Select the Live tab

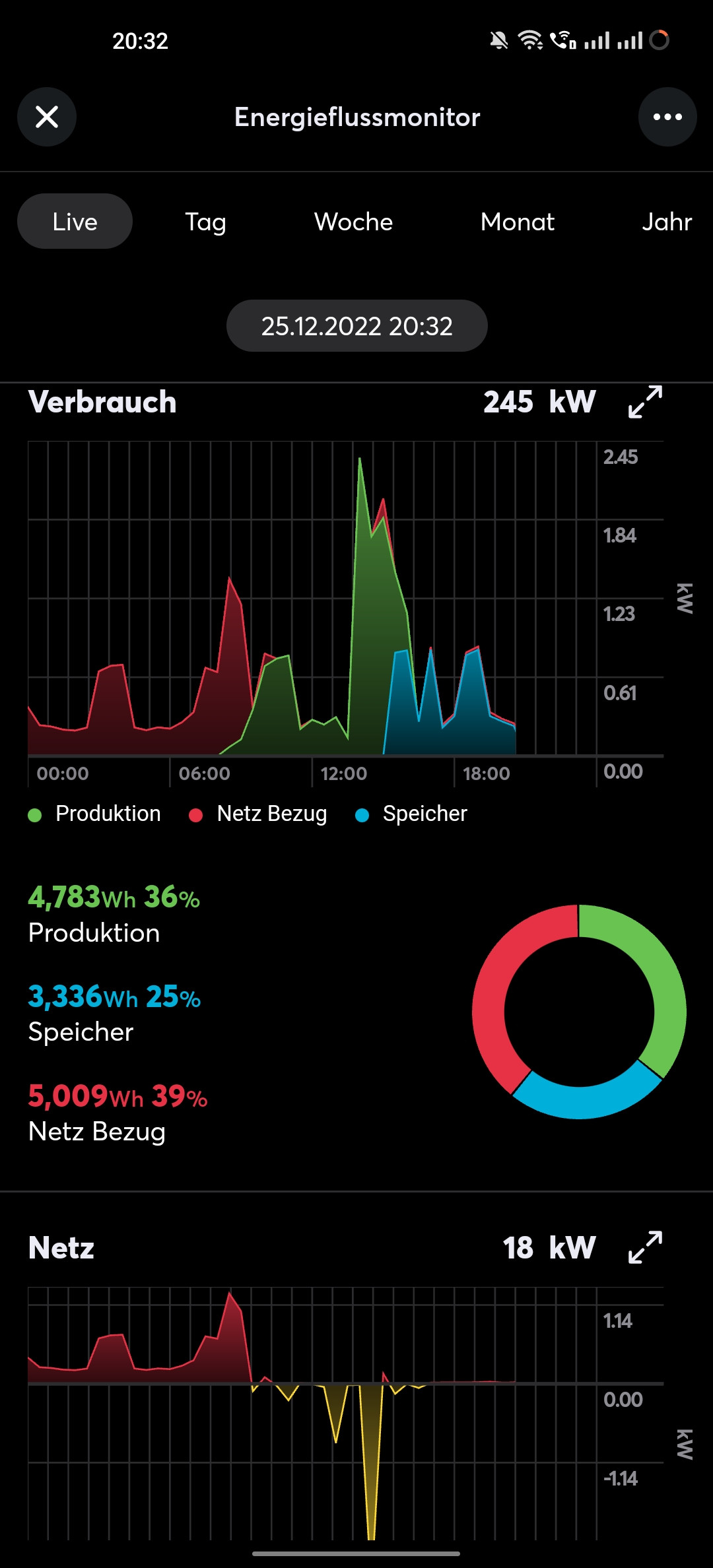click(x=75, y=222)
